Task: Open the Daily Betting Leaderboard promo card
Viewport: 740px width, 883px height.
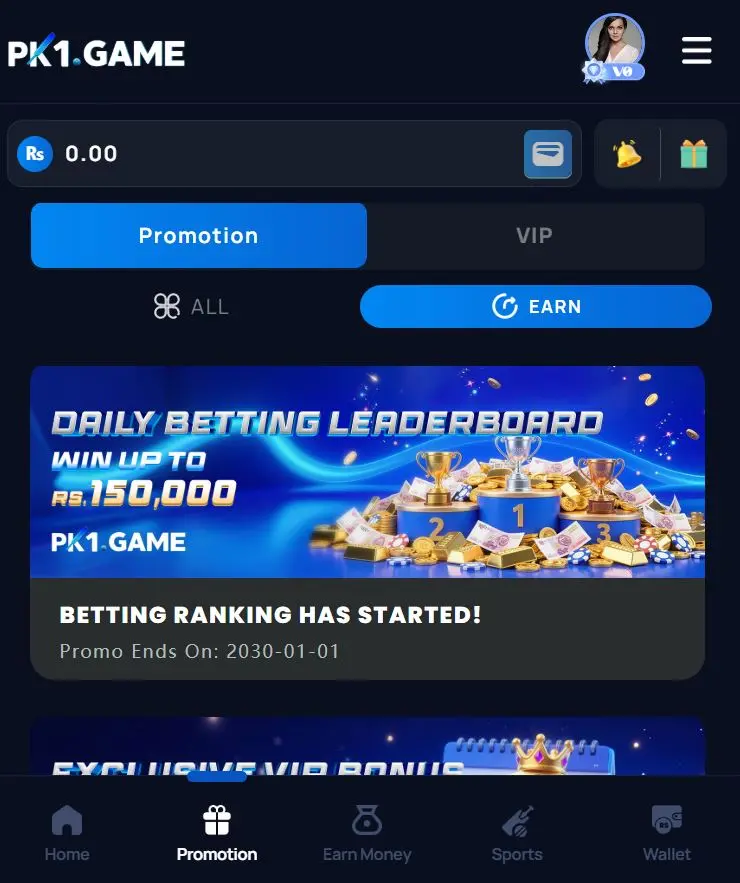Action: (x=367, y=521)
